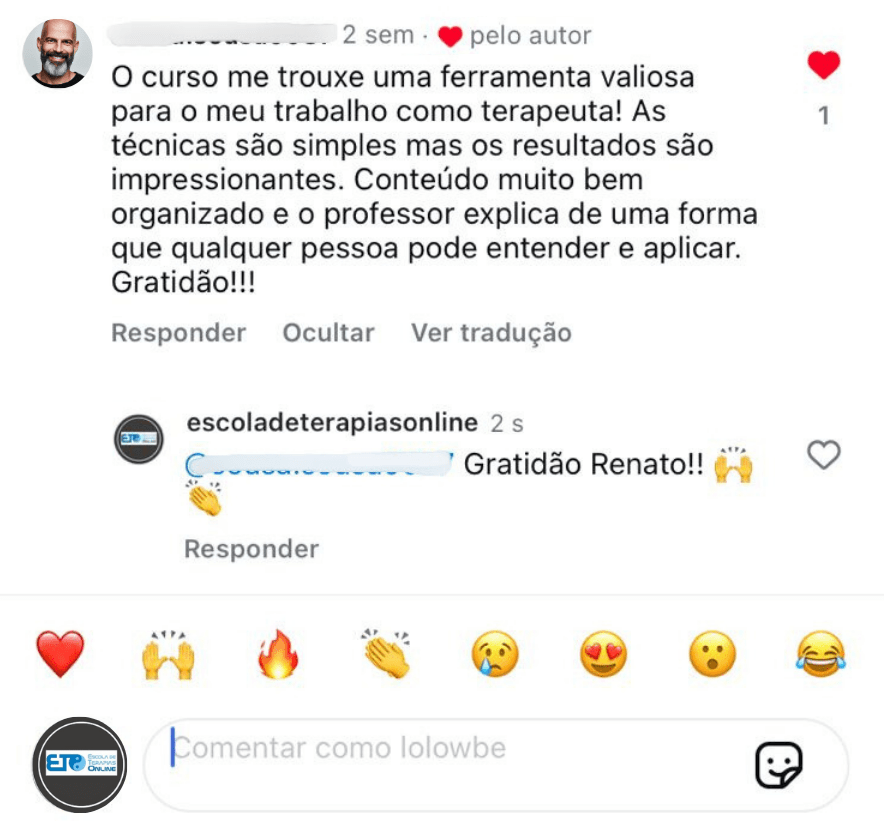884x821 pixels.
Task: Insert the red heart quick emoji
Action: tap(60, 655)
